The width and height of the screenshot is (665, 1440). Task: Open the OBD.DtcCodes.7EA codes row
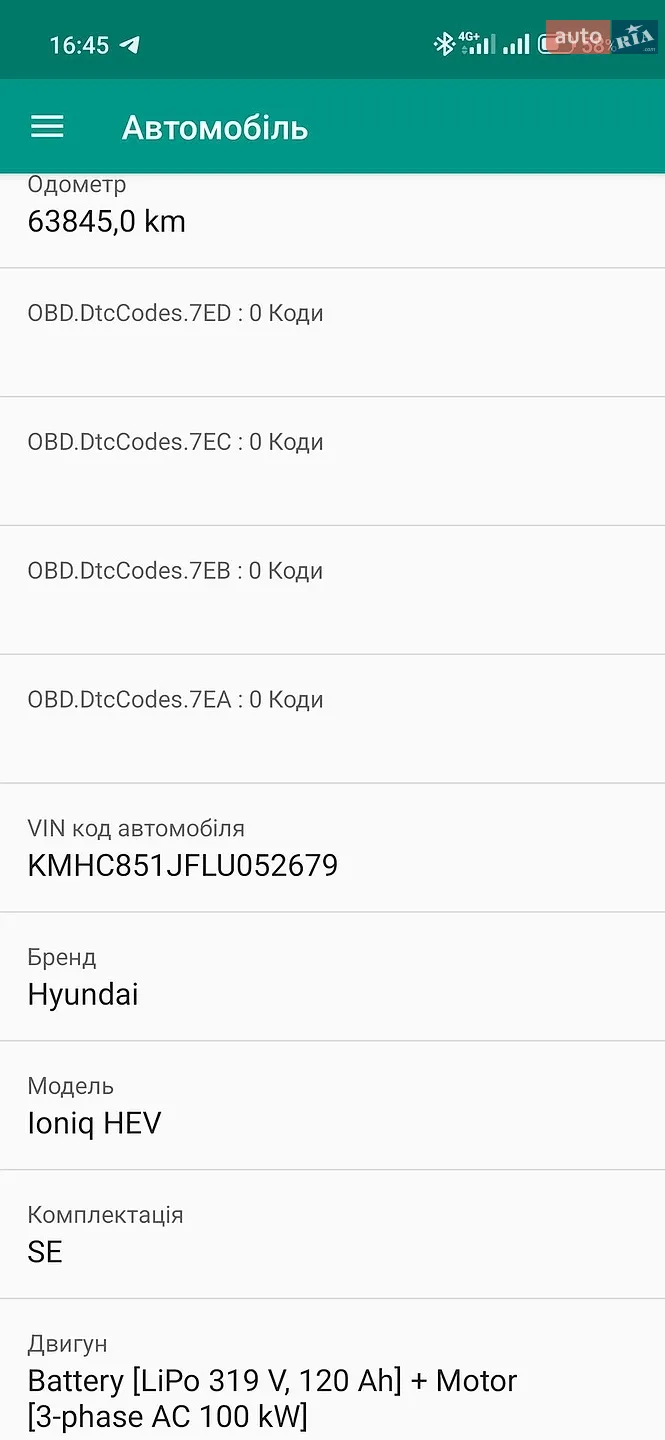coord(332,719)
